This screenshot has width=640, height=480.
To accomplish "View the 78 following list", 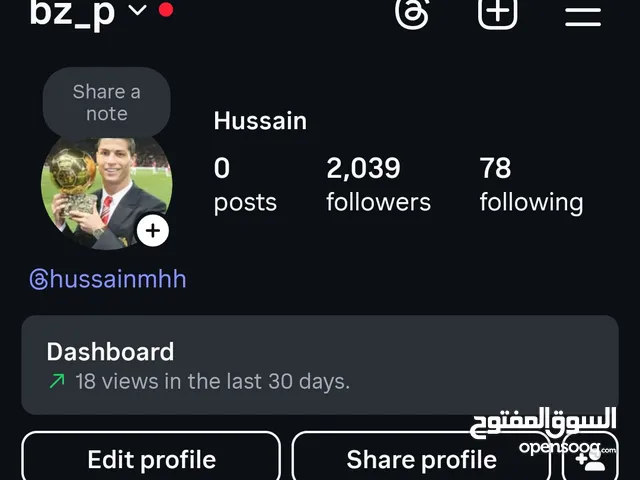I will (530, 184).
